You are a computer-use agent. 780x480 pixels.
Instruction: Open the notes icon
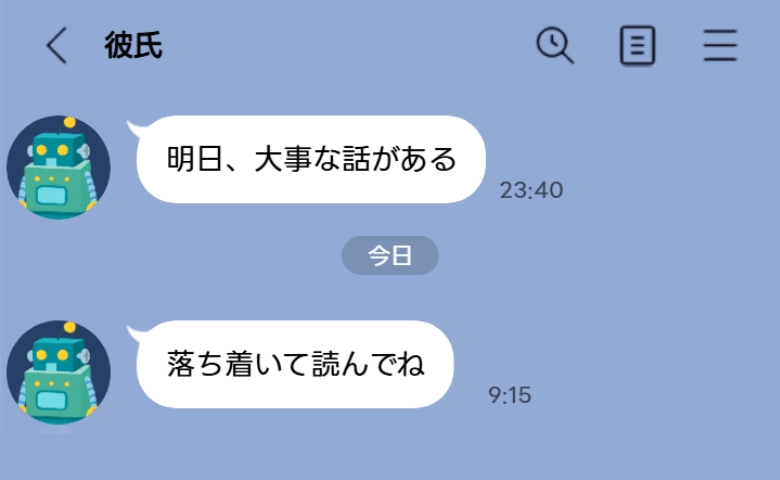pos(637,46)
